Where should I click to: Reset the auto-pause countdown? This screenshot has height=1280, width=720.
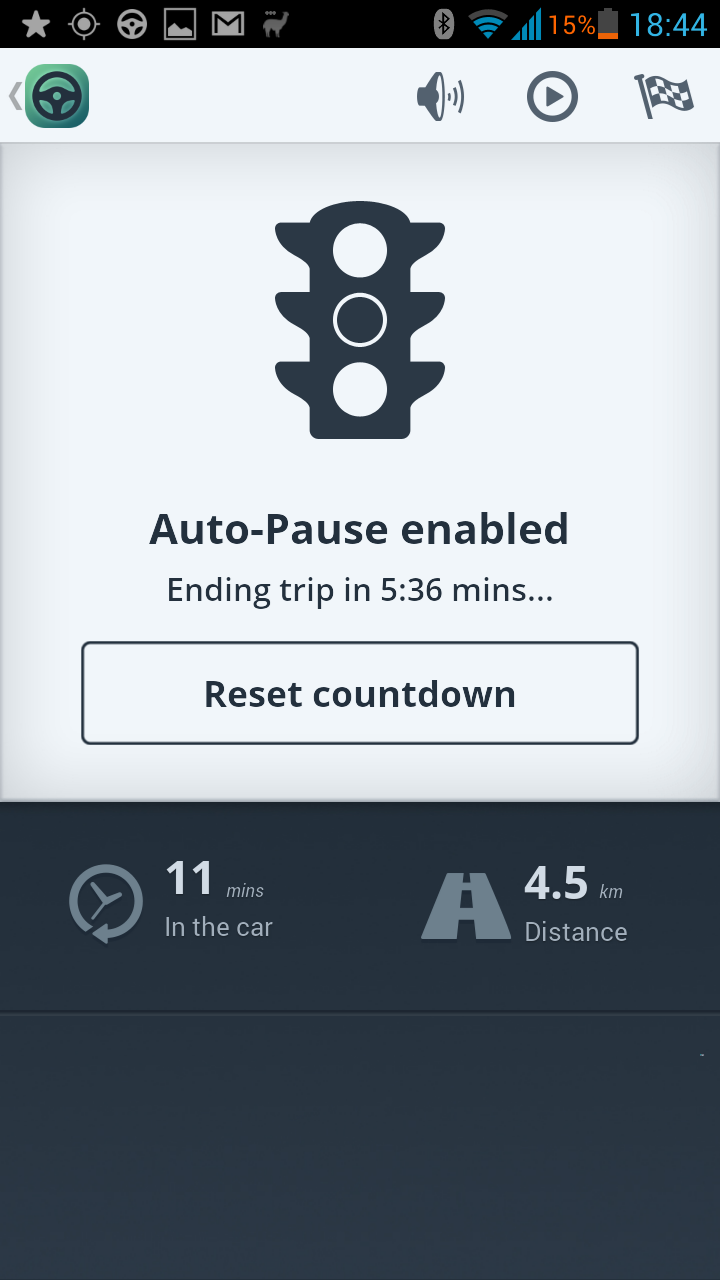pos(360,693)
